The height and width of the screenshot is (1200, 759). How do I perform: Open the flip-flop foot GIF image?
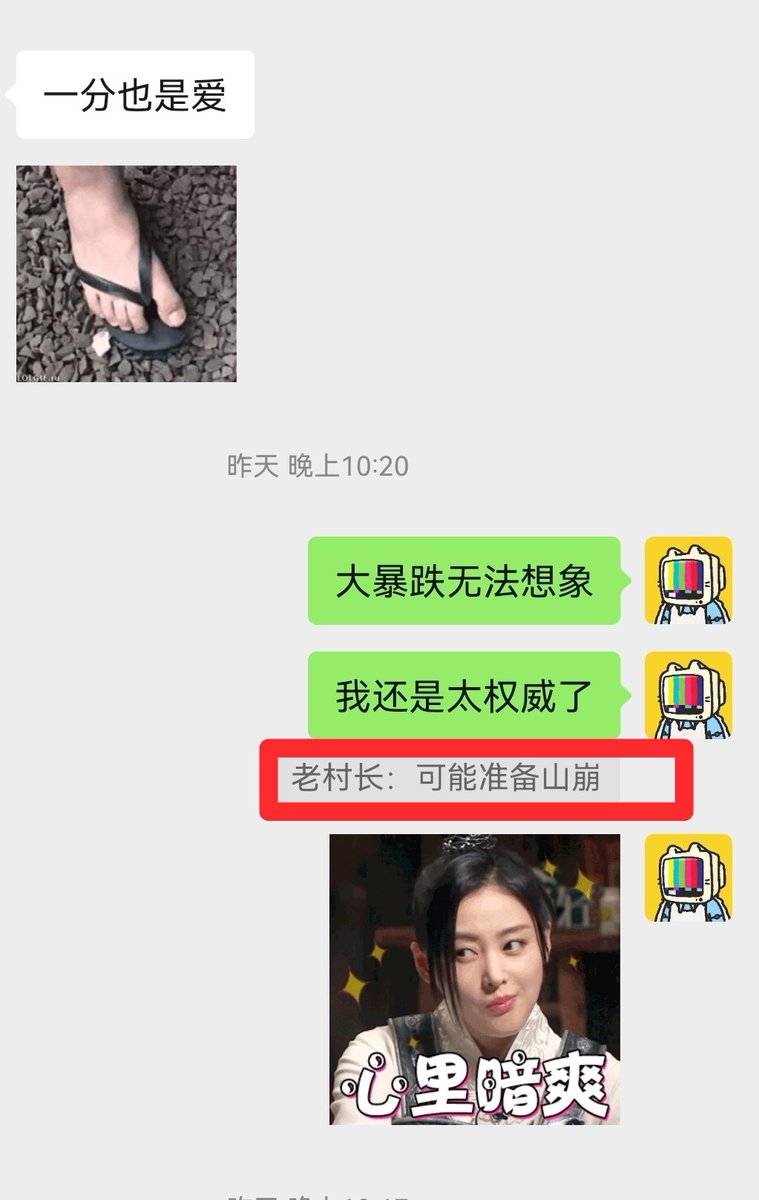coord(126,273)
